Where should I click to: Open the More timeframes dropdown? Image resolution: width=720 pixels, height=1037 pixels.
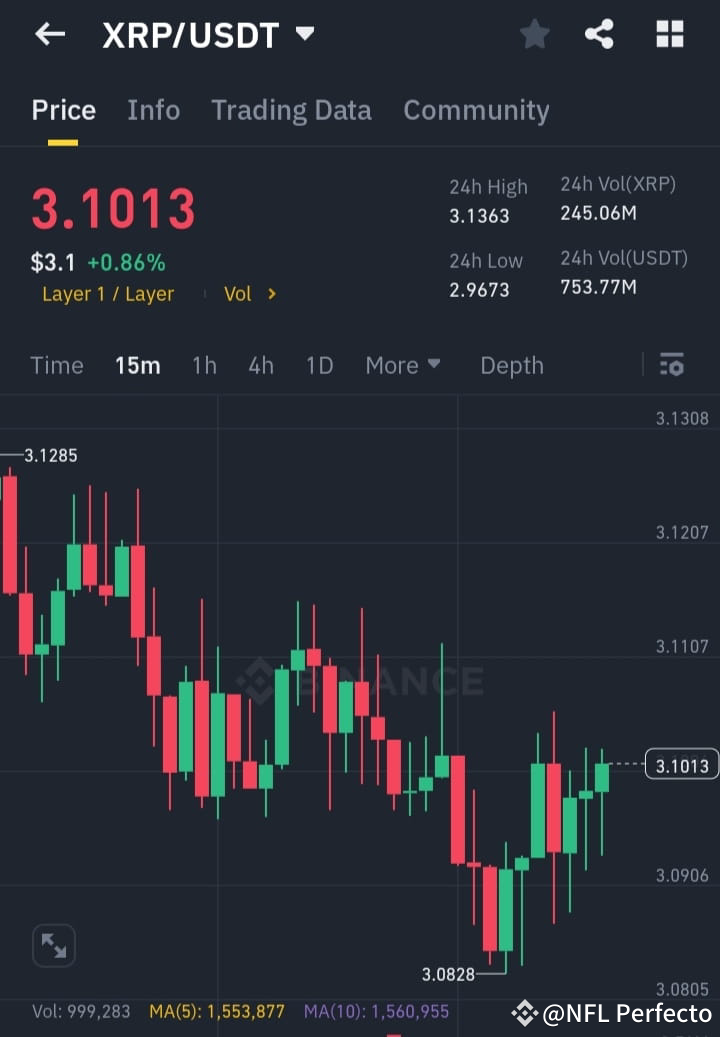coord(402,365)
